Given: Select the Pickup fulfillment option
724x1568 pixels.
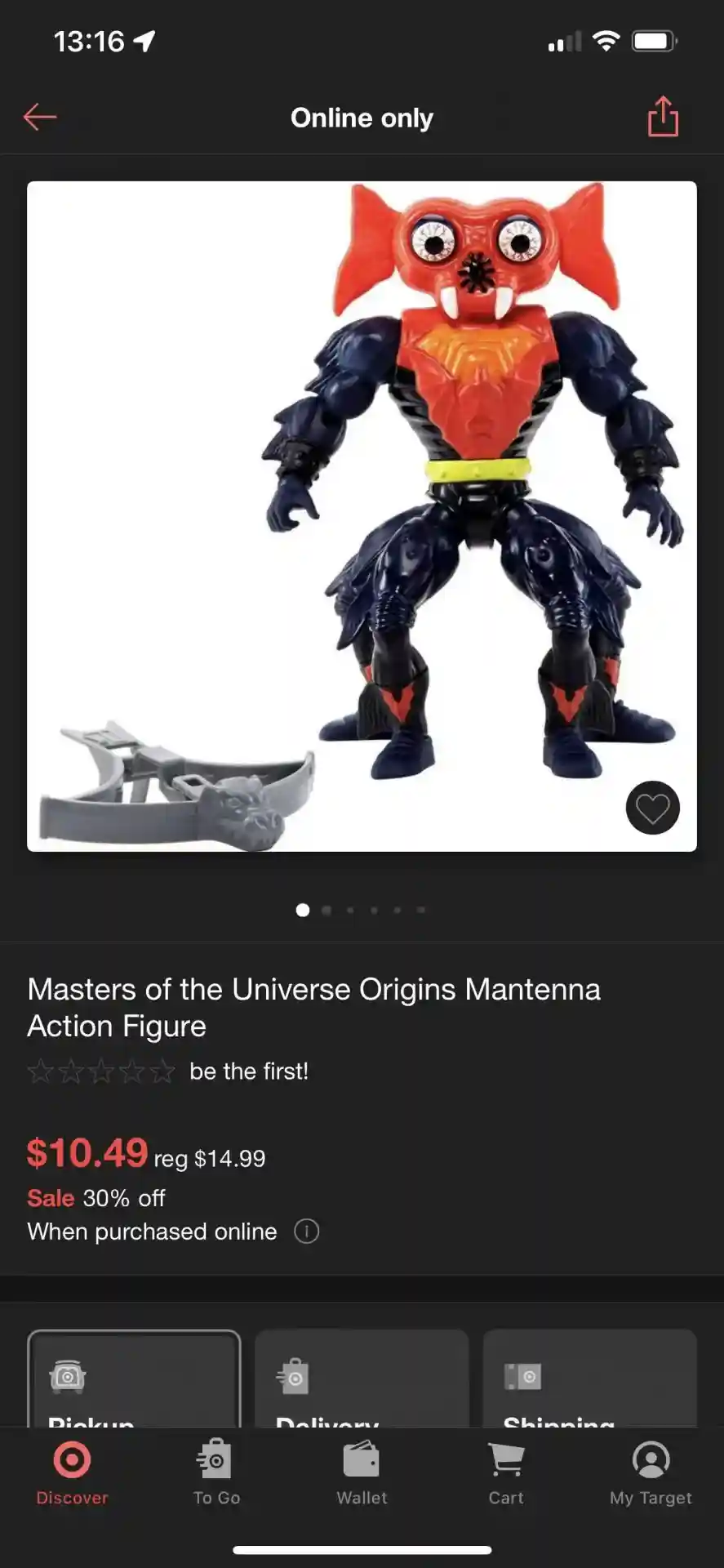Looking at the screenshot, I should (134, 1380).
